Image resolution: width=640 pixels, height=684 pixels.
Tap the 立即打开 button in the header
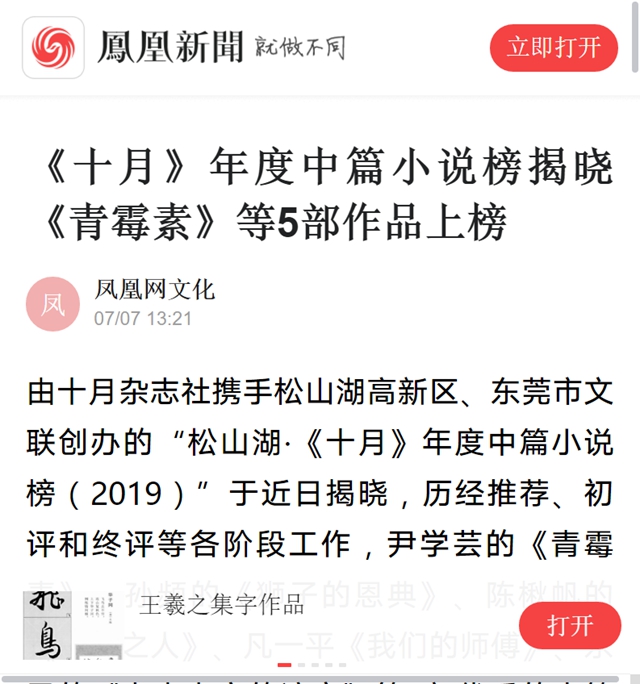[x=554, y=47]
